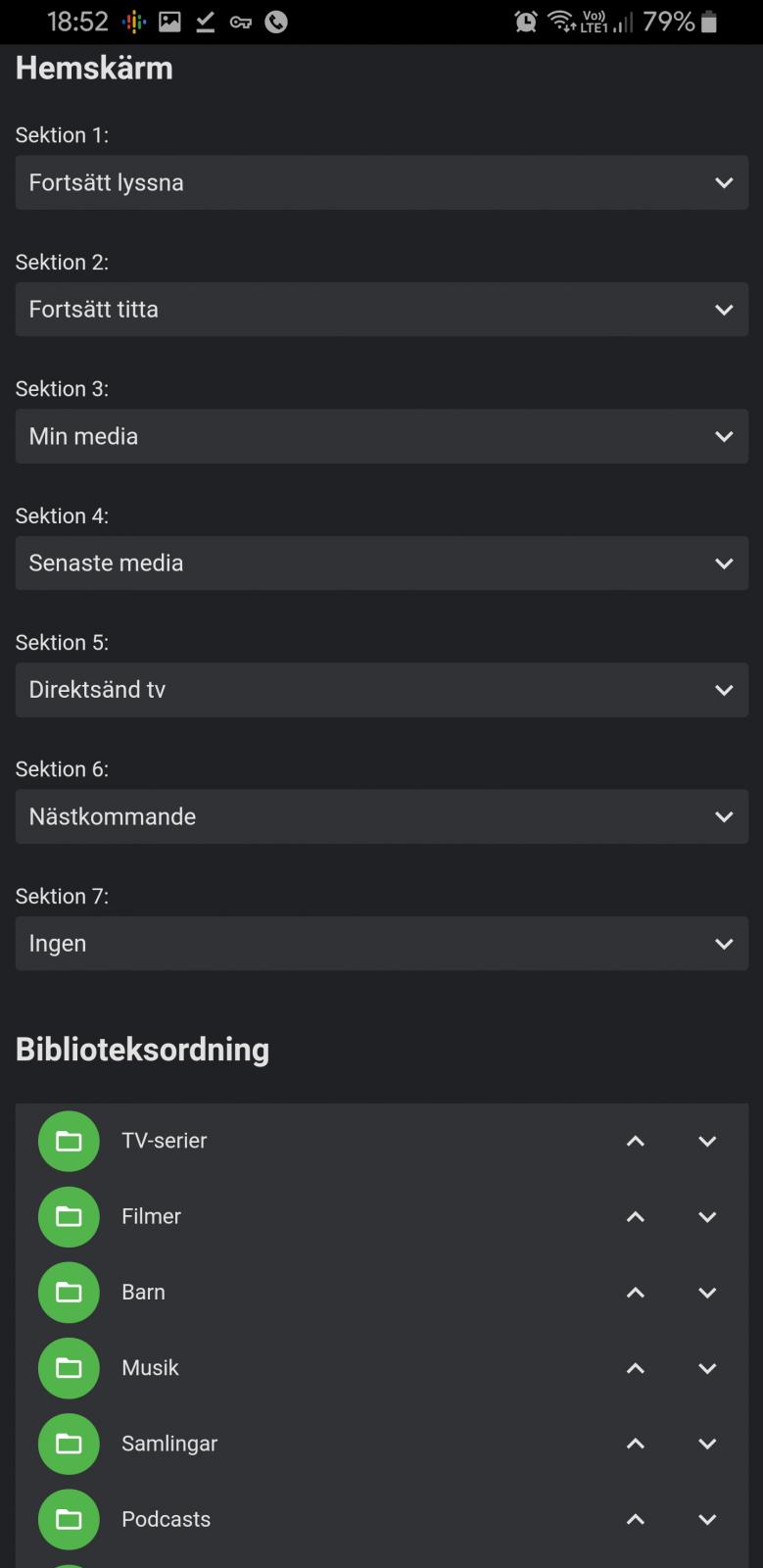Move Samlingar down in library order
Viewport: 763px width, 1568px height.
point(707,1444)
